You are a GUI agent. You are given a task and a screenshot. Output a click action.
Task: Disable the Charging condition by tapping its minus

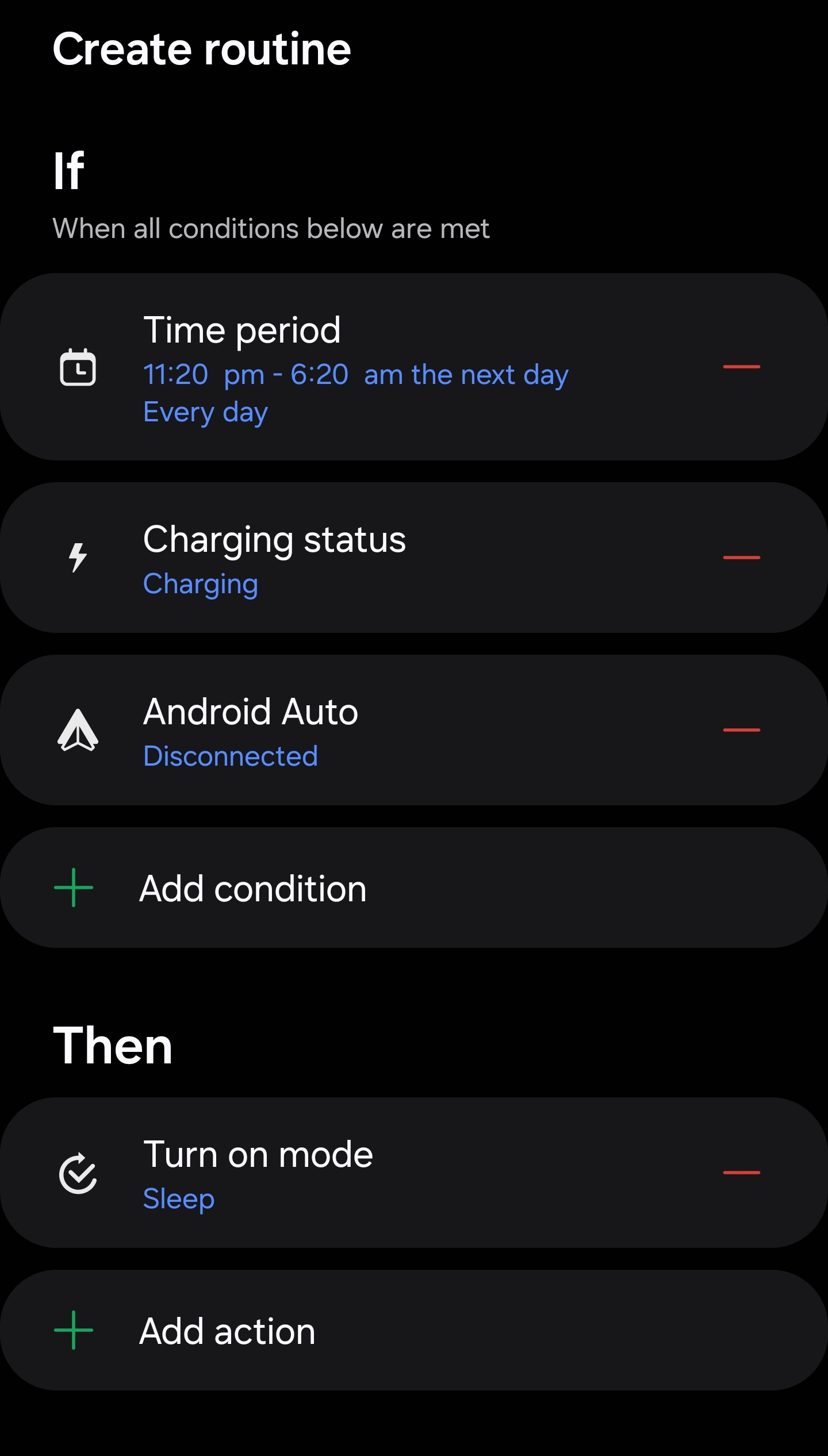coord(741,556)
